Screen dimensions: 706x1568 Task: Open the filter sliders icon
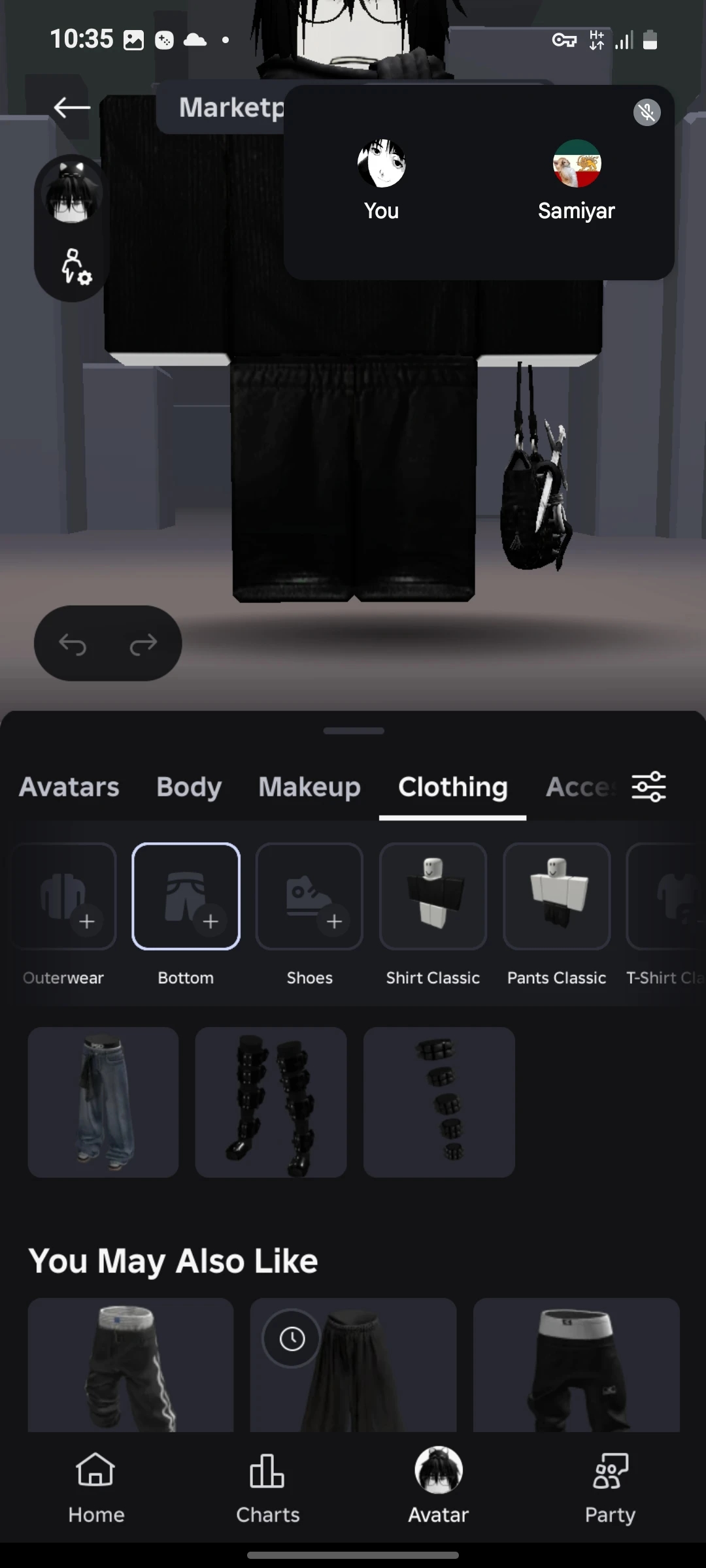(x=648, y=787)
